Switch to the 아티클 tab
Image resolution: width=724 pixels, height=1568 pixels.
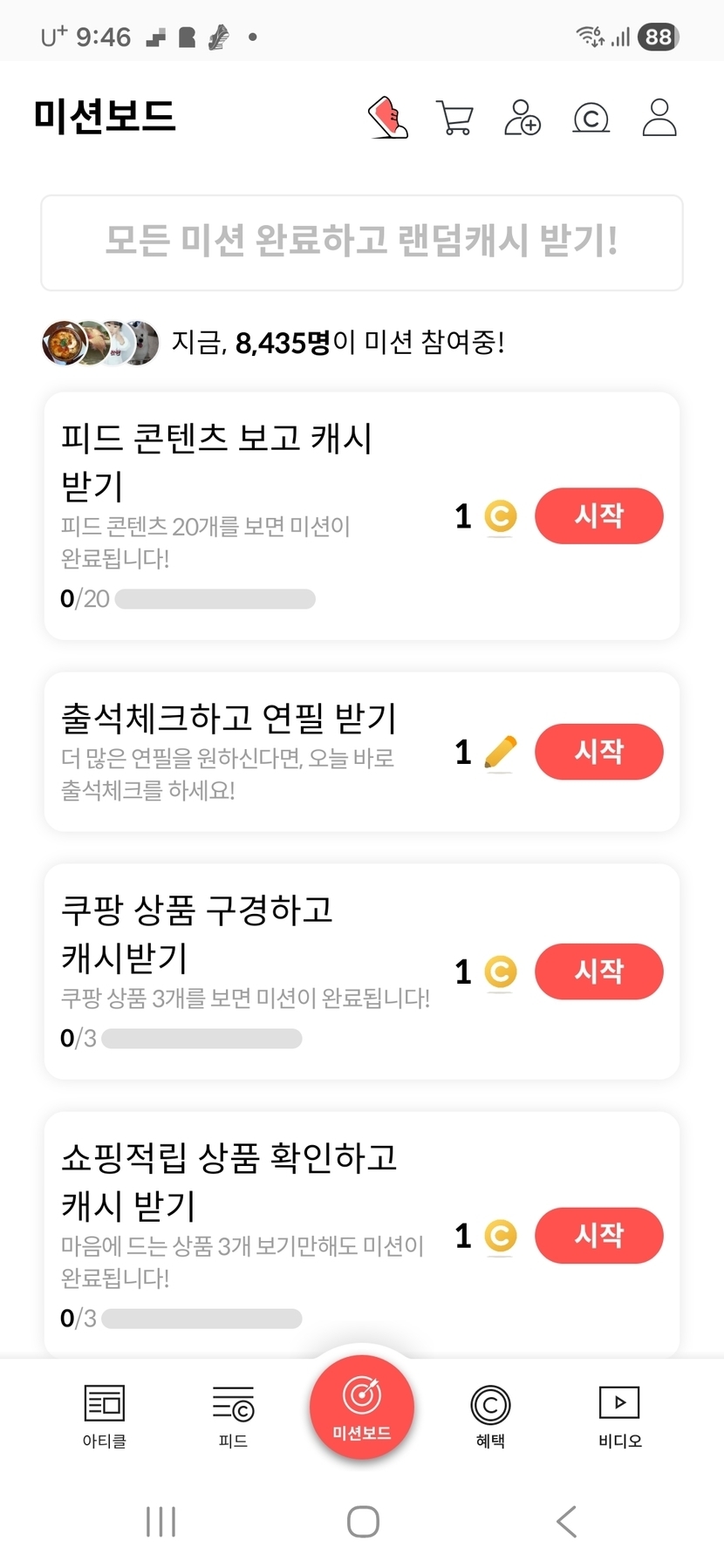point(105,1416)
